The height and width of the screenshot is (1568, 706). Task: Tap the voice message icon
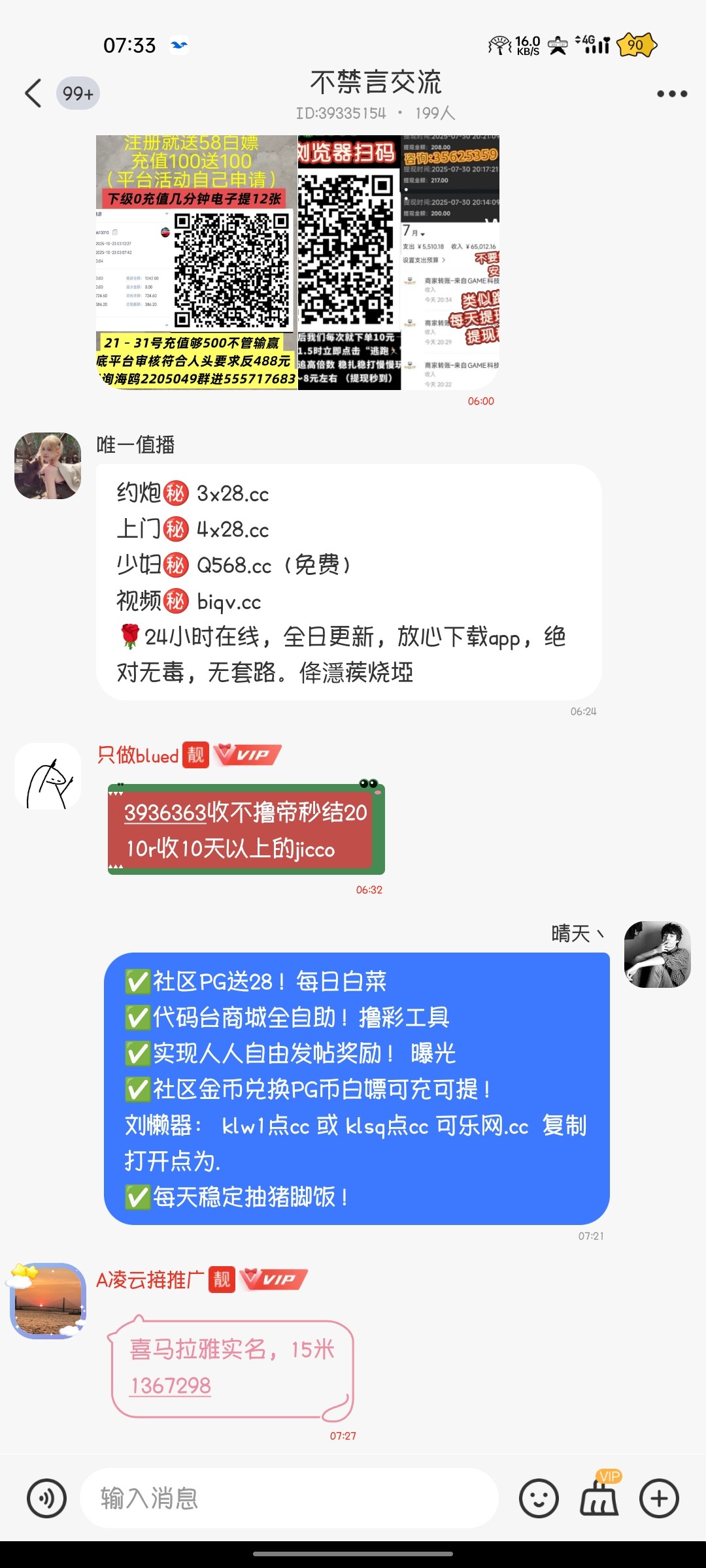click(x=46, y=1498)
